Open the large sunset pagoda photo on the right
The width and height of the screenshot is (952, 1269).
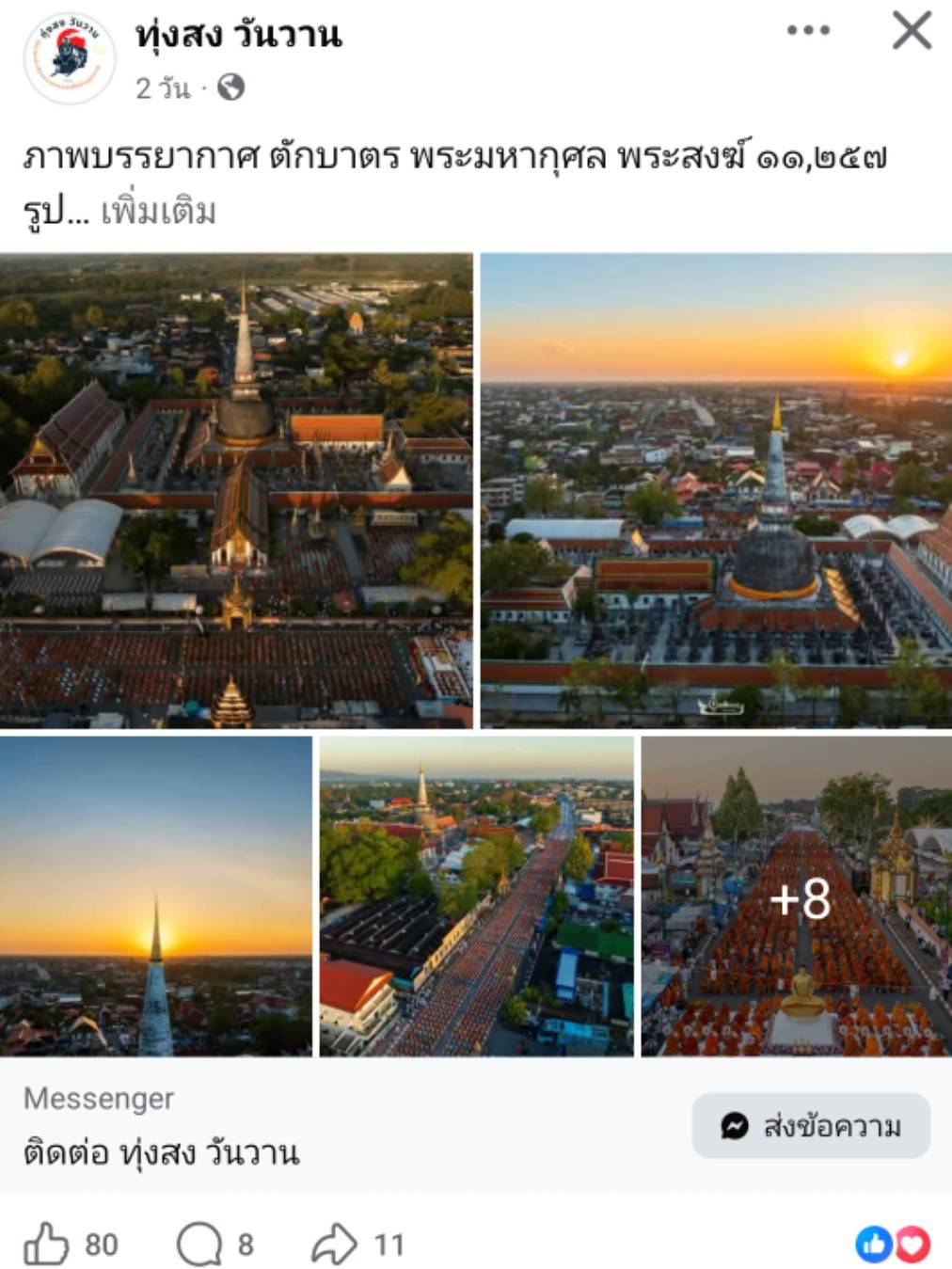(x=715, y=489)
